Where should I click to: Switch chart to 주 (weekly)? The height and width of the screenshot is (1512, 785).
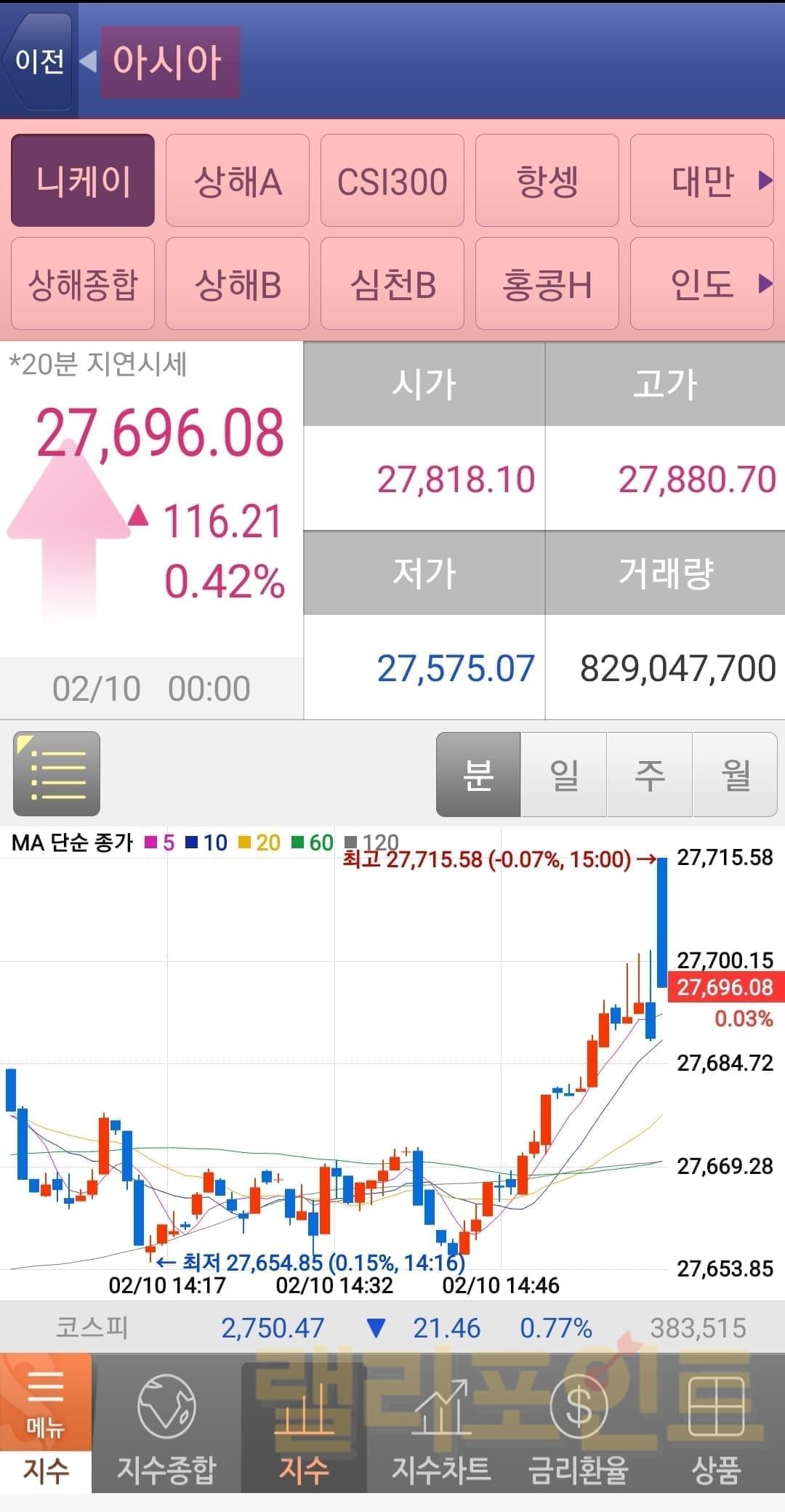click(x=650, y=775)
